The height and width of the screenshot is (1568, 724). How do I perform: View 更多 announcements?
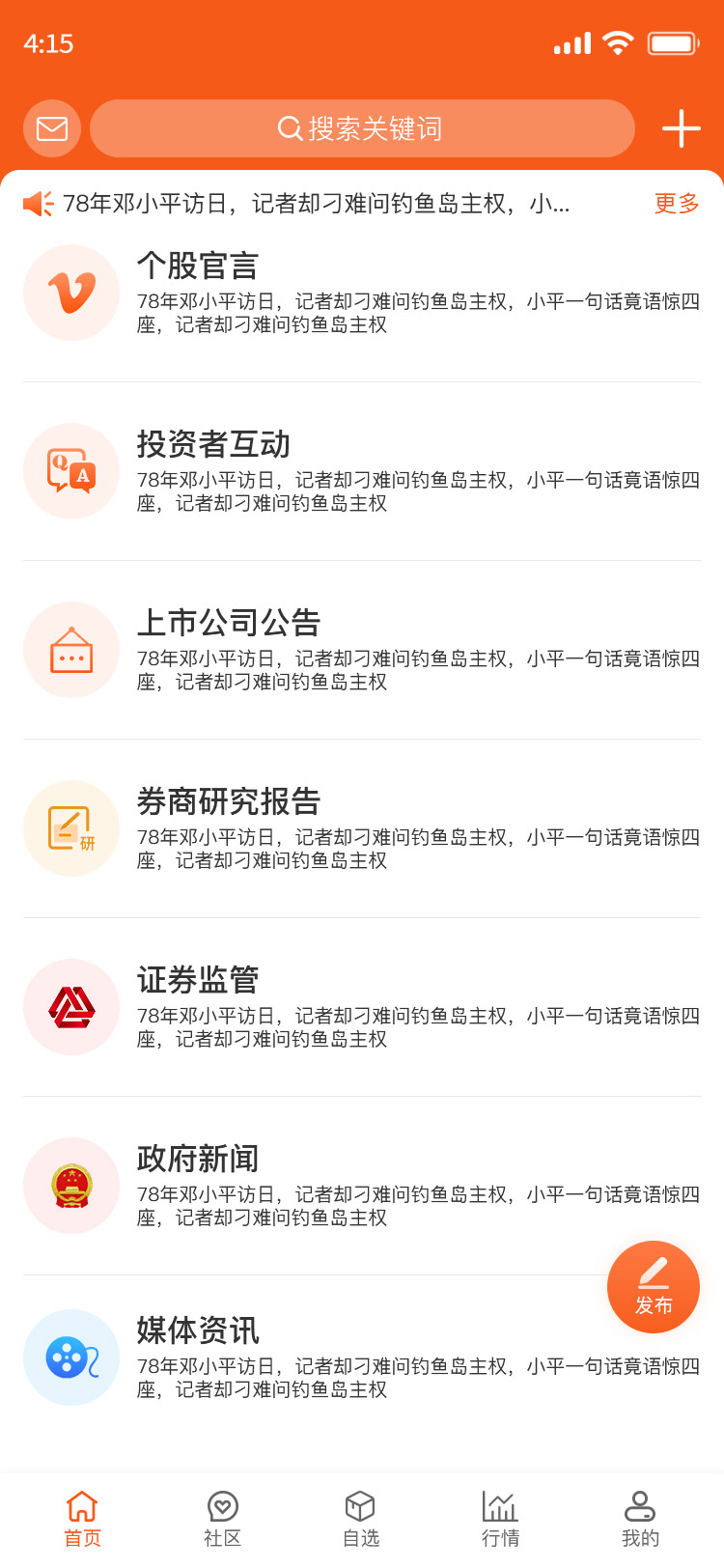click(676, 204)
